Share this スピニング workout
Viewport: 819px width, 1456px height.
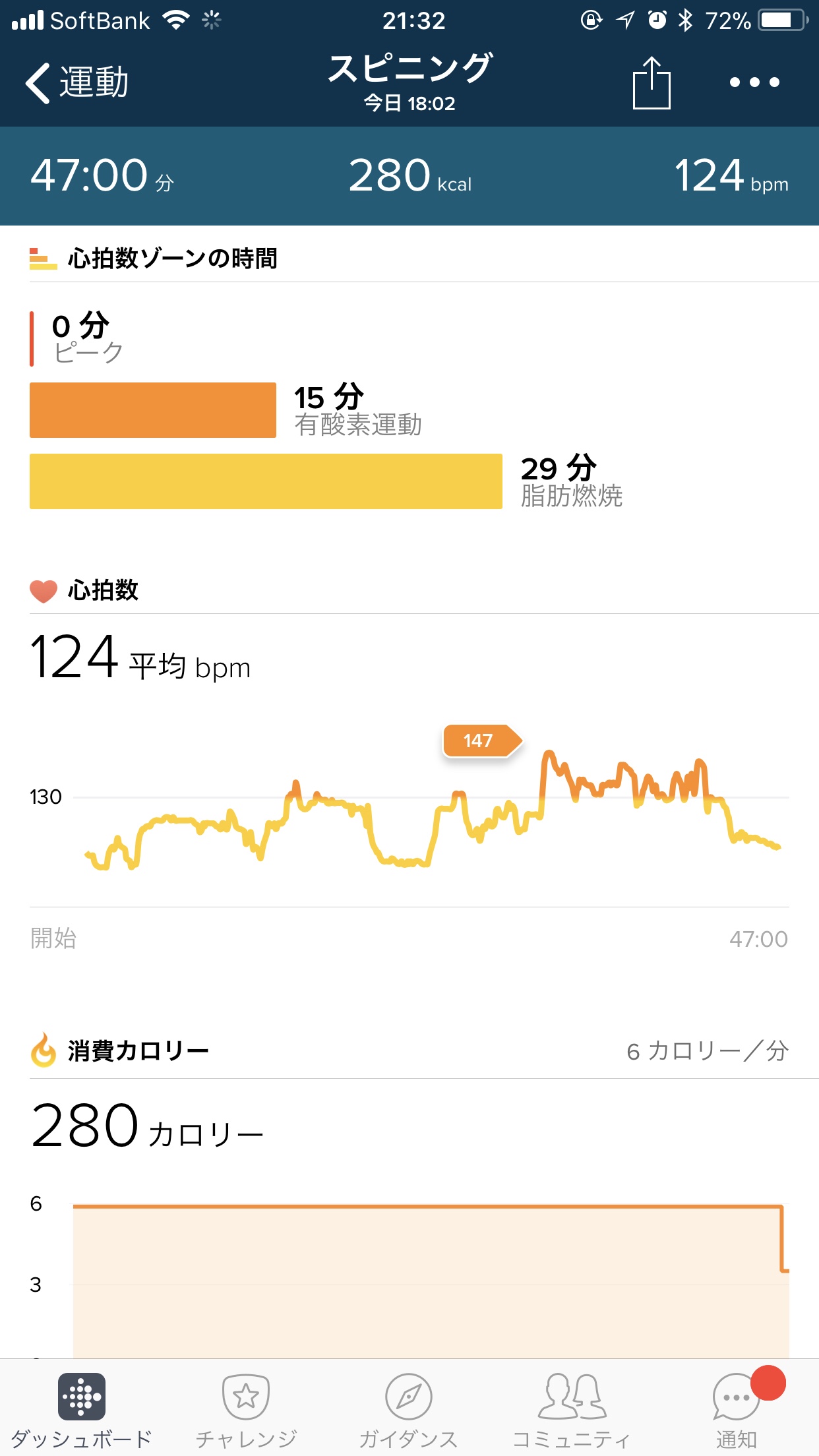point(651,83)
